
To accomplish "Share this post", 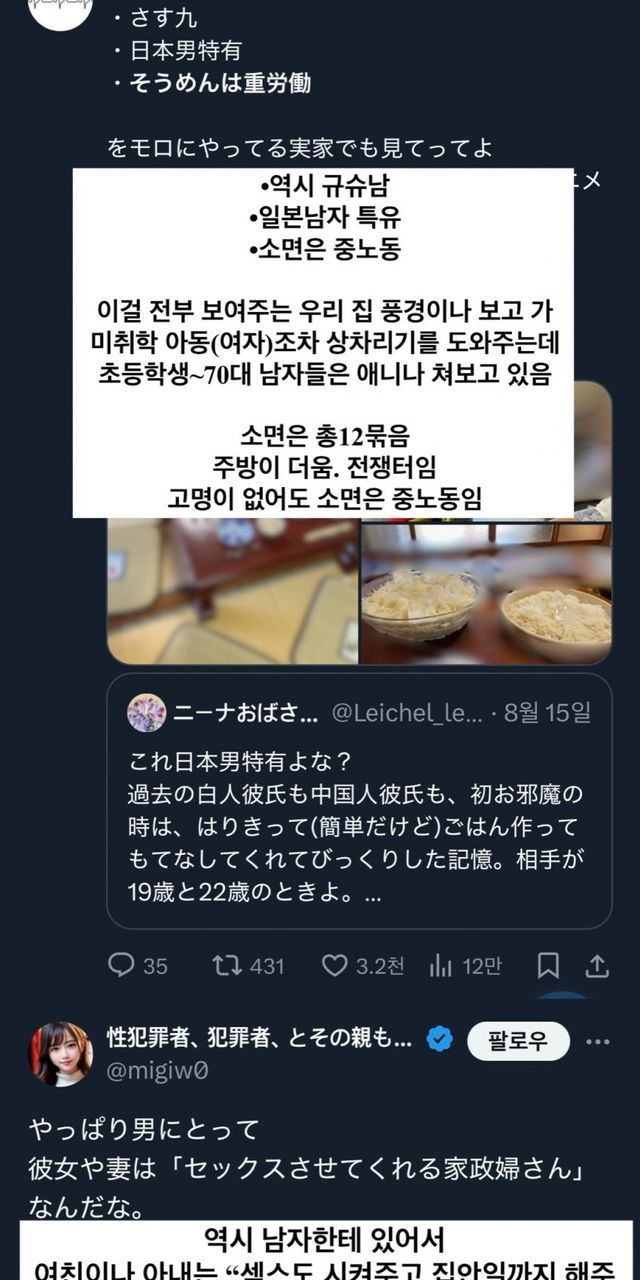I will (x=598, y=965).
